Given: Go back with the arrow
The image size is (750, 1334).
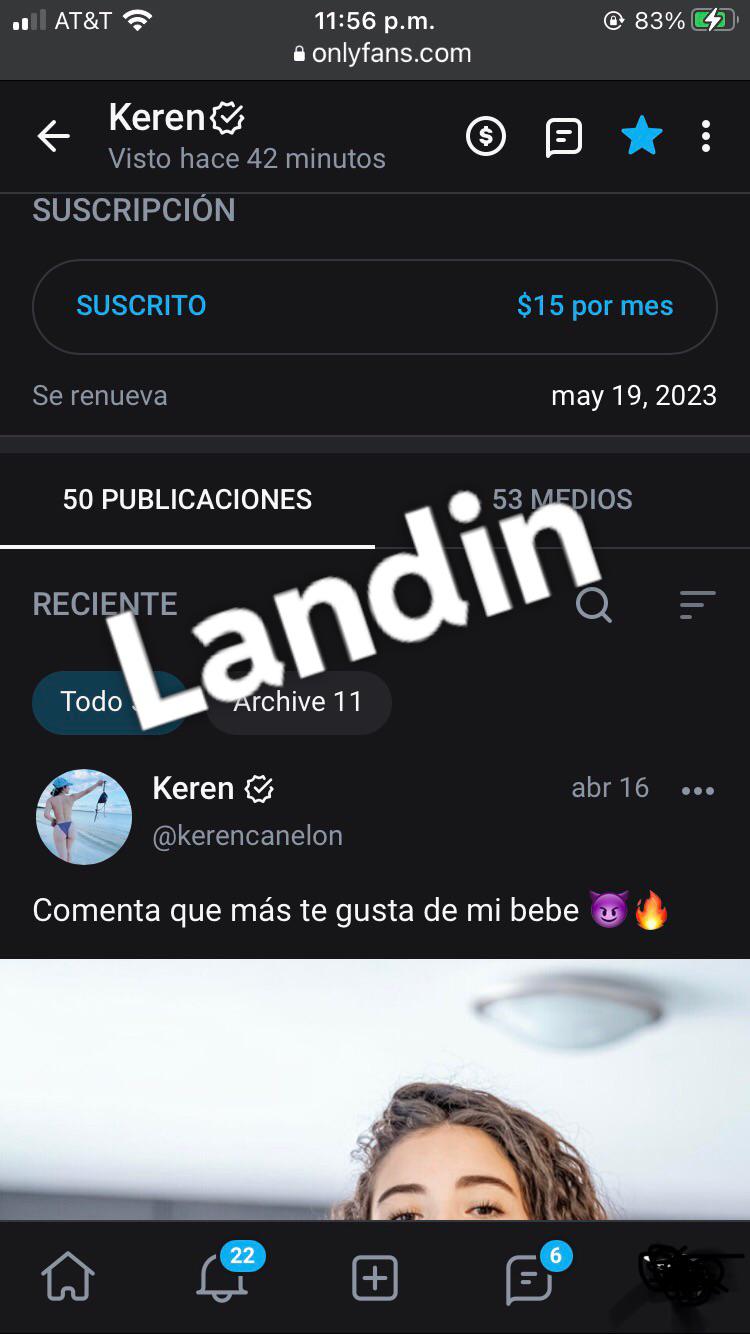Looking at the screenshot, I should tap(54, 136).
